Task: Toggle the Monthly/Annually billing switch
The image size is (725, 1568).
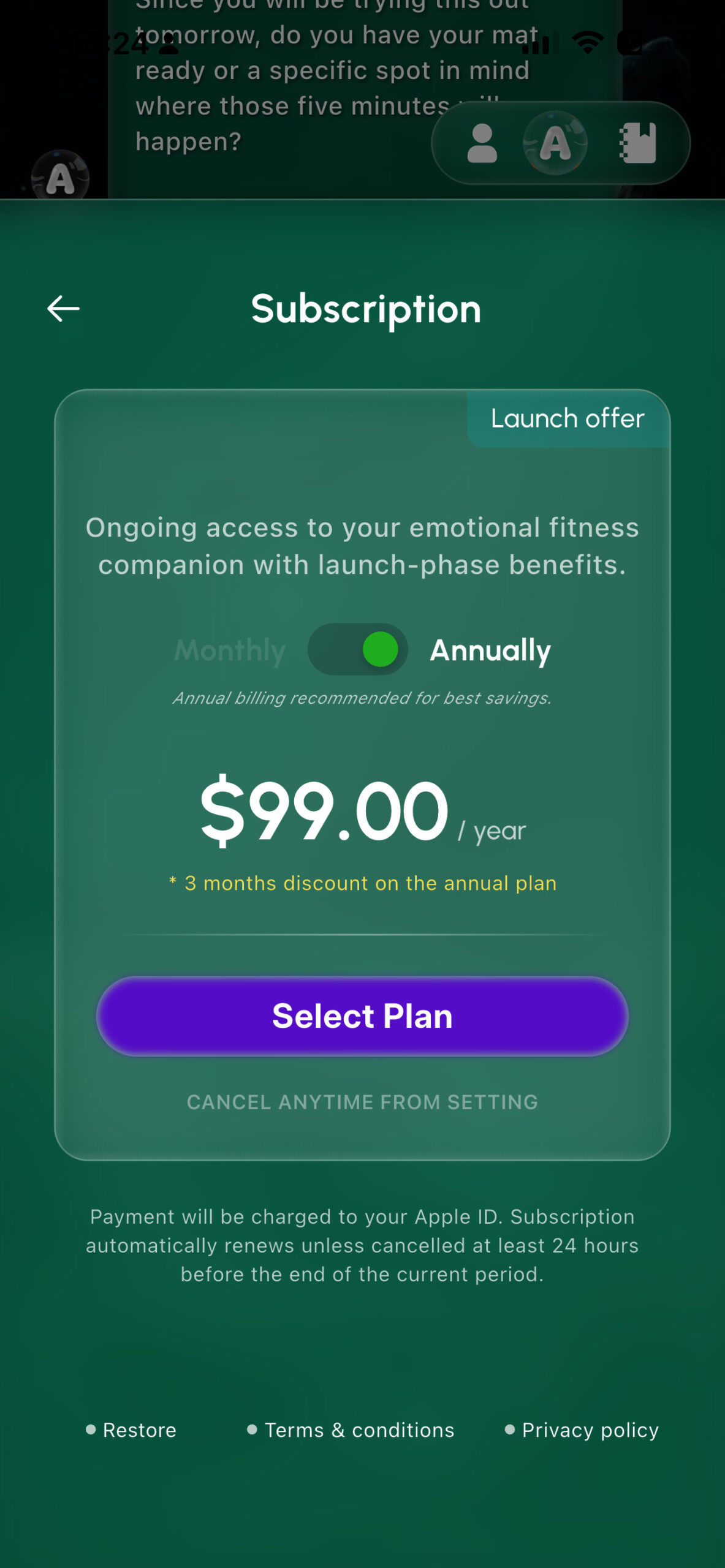Action: (x=358, y=649)
